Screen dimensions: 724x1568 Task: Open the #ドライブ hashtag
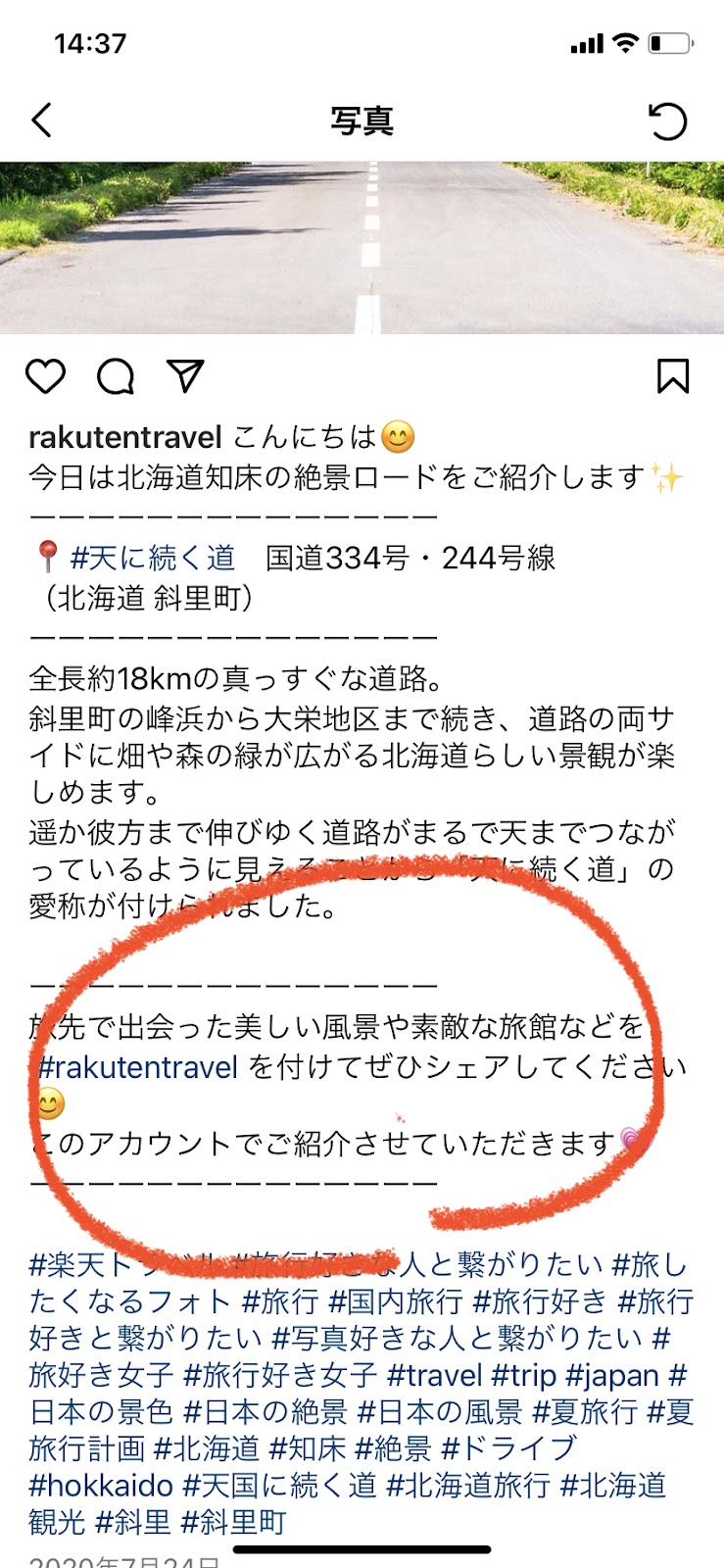(x=508, y=1448)
